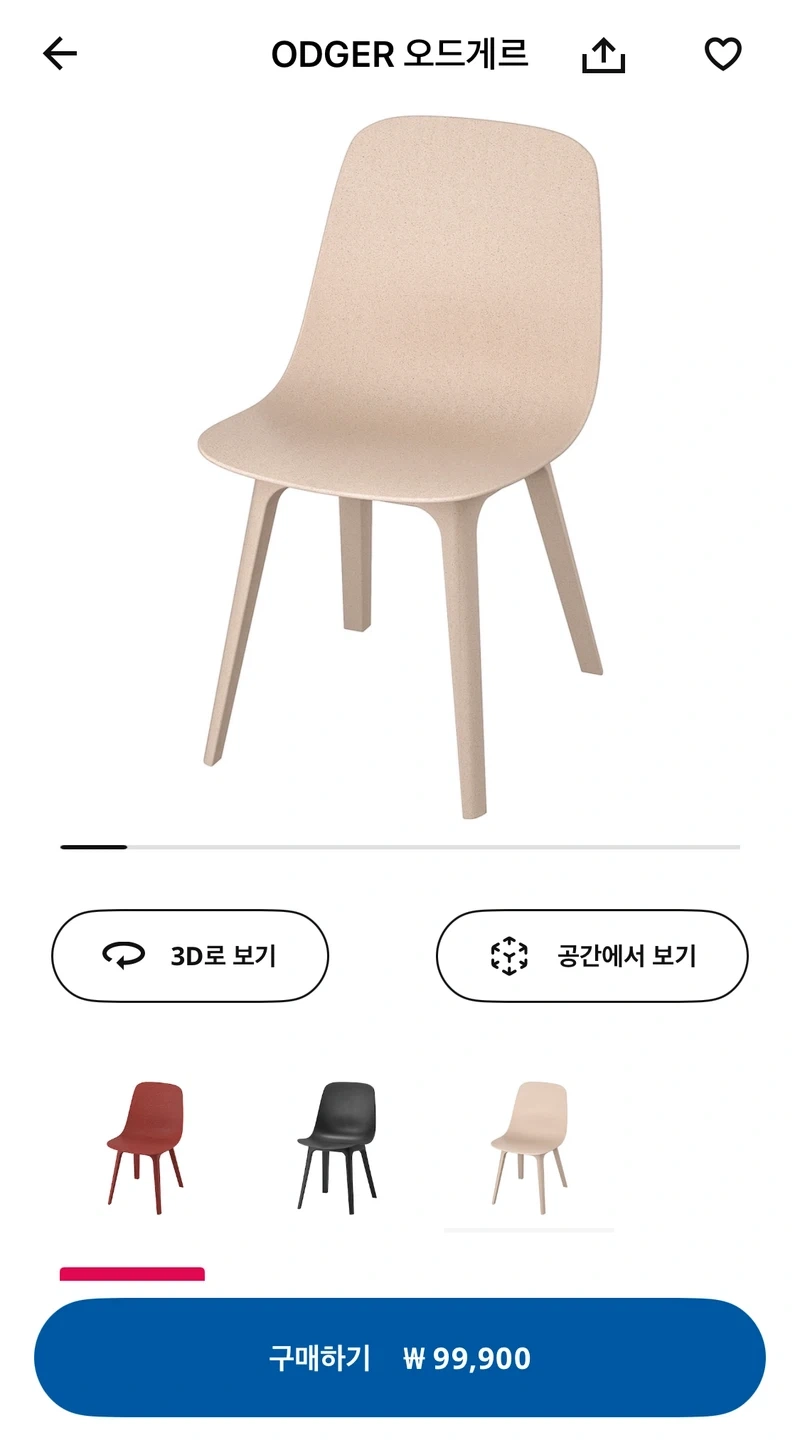Open the 3D로 보기 viewer
This screenshot has width=800, height=1440.
point(190,956)
